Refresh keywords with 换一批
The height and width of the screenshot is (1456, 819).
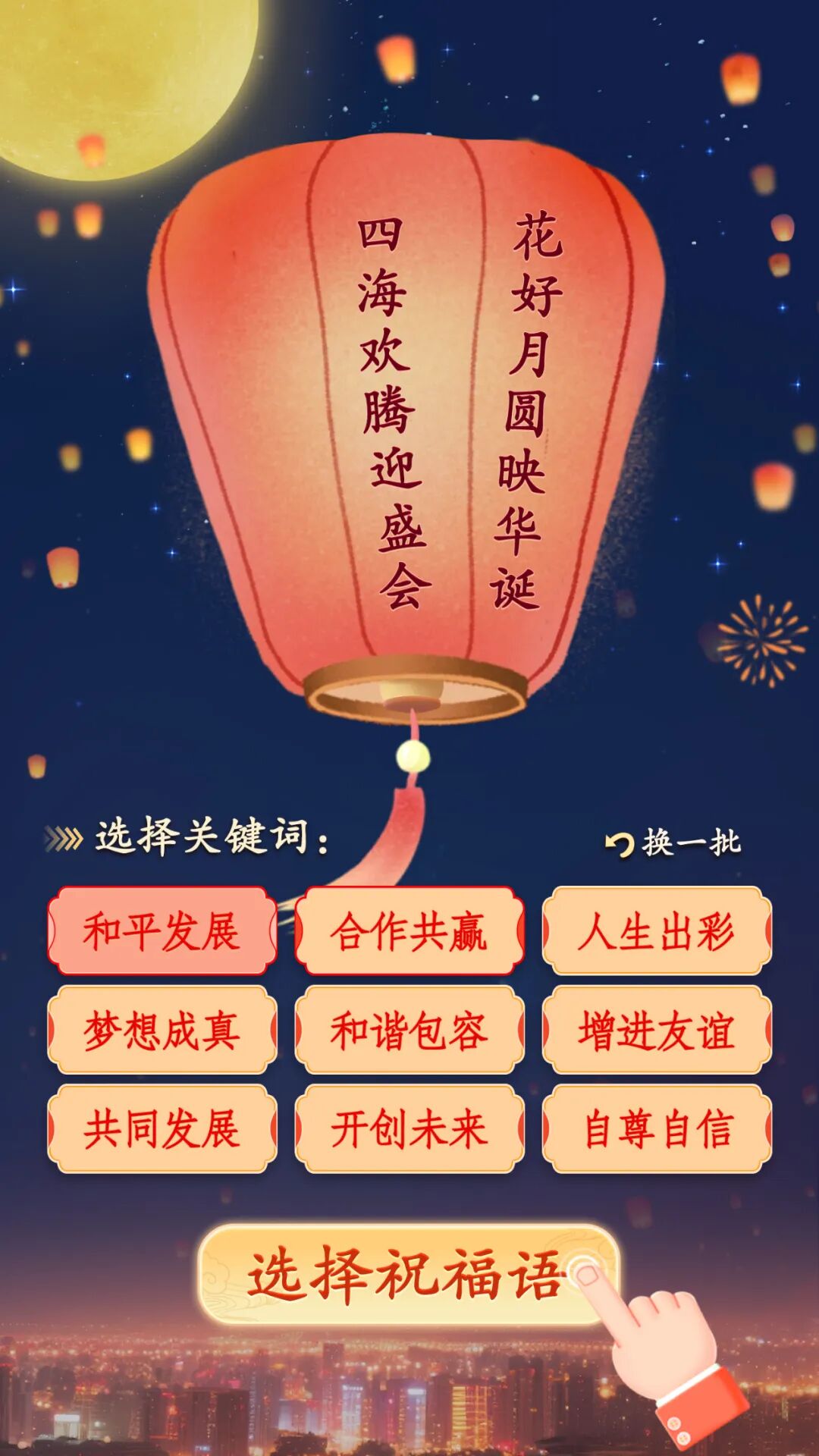673,843
